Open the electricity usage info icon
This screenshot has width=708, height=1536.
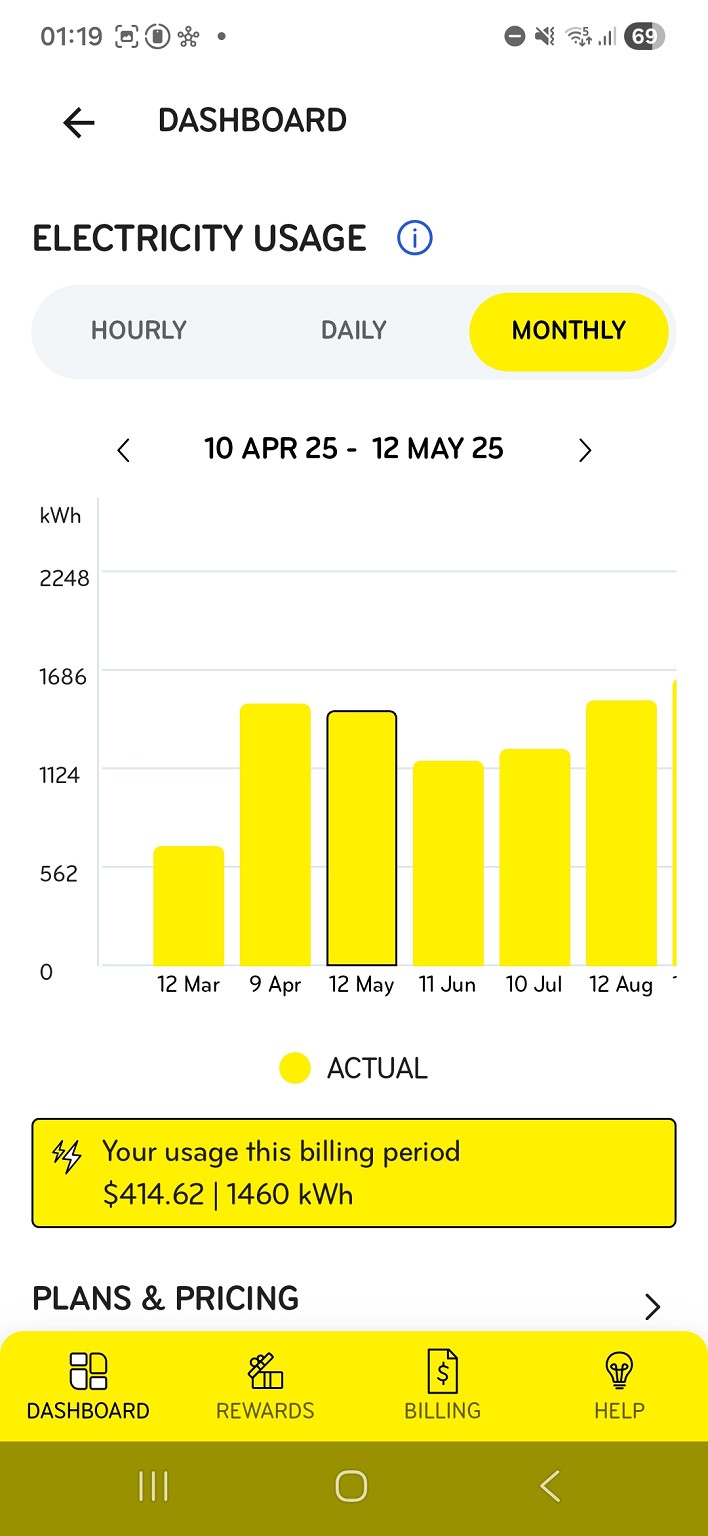coord(414,238)
